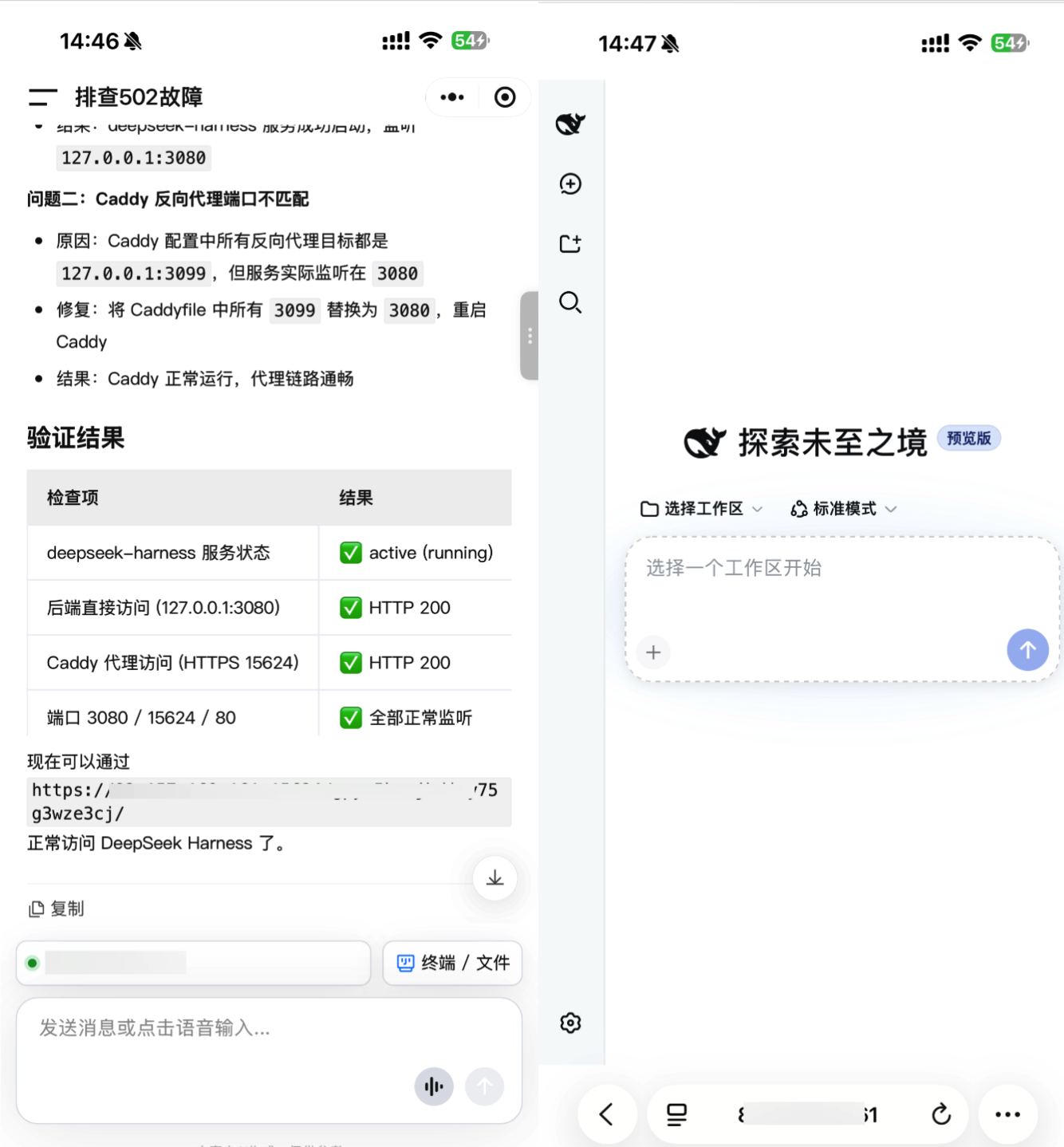The height and width of the screenshot is (1147, 1064).
Task: Start a new chat from the sidebar plus icon
Action: coord(570,184)
